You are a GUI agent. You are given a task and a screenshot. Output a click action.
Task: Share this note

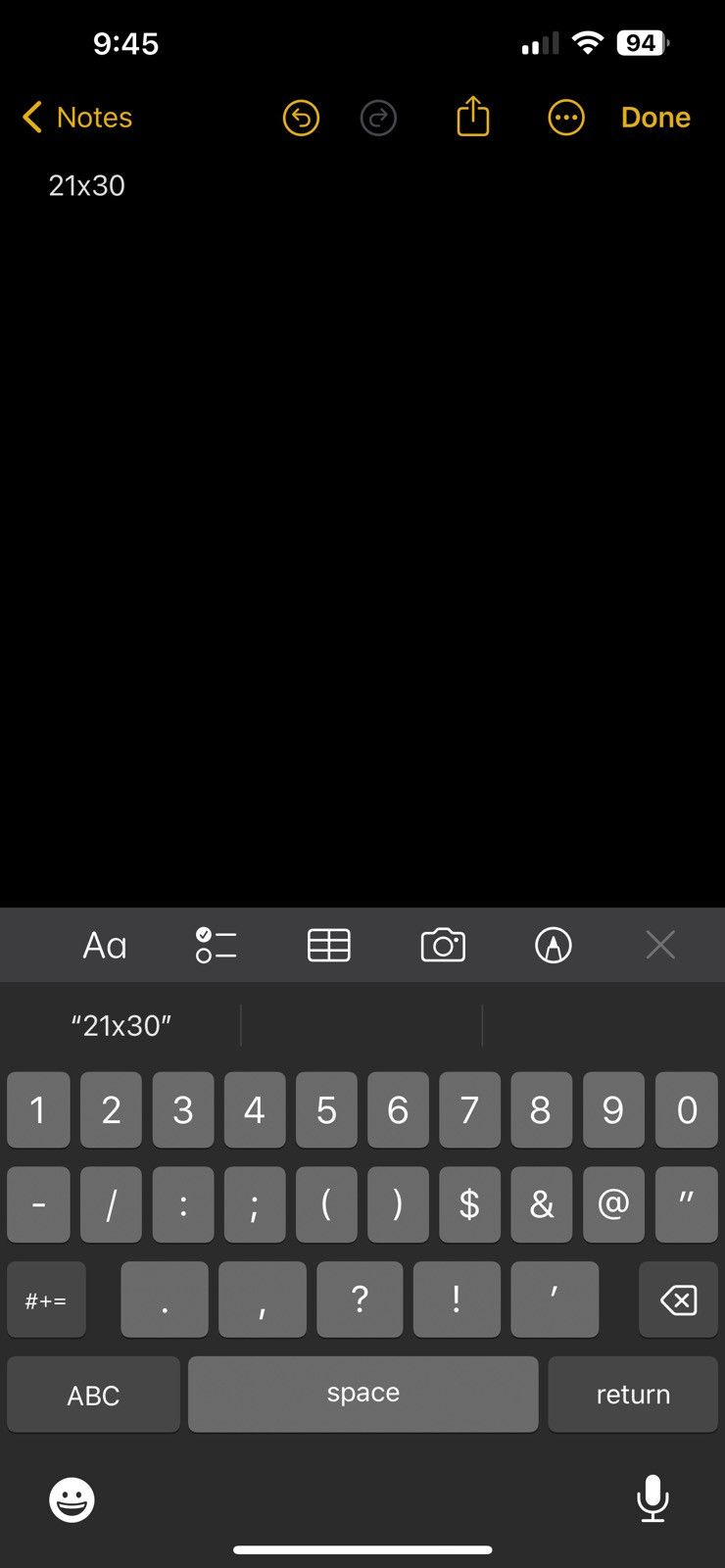[473, 117]
